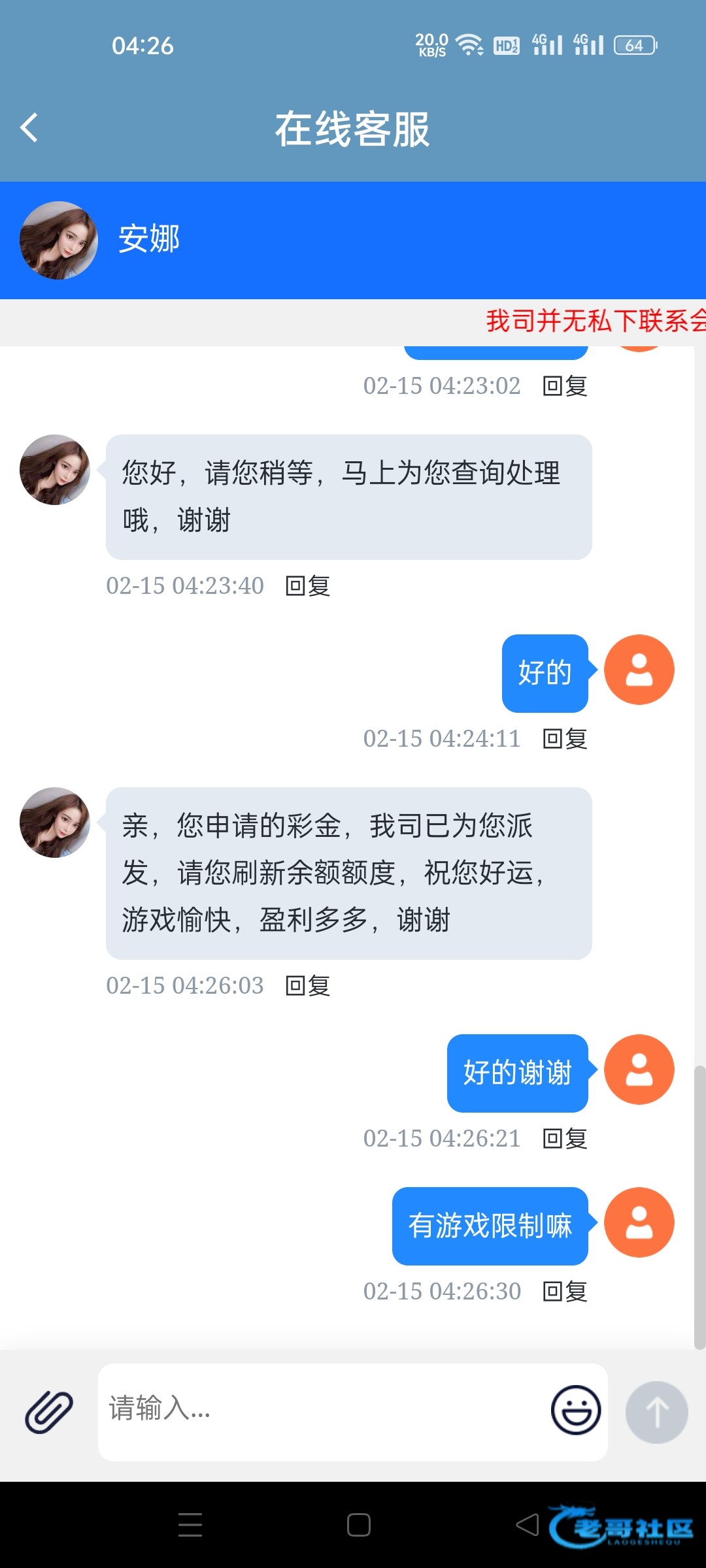Reply to the 好的 message at 04:24:11
This screenshot has height=1568, width=706.
[565, 739]
